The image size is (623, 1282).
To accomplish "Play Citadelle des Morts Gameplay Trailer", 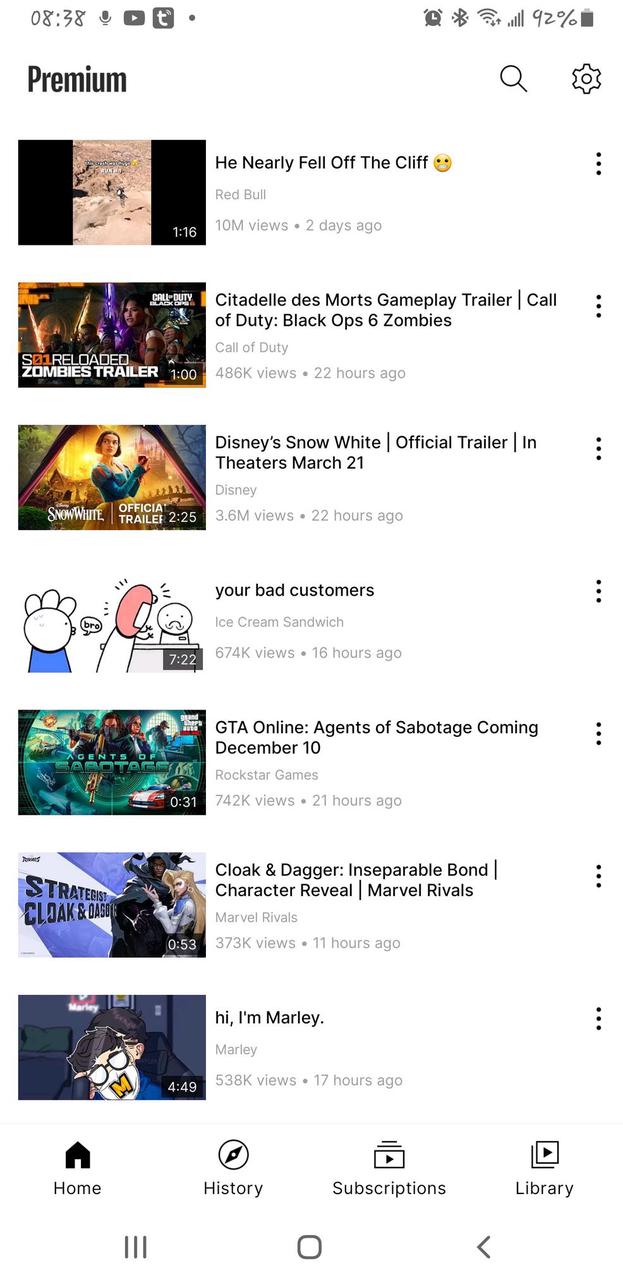I will click(x=112, y=335).
